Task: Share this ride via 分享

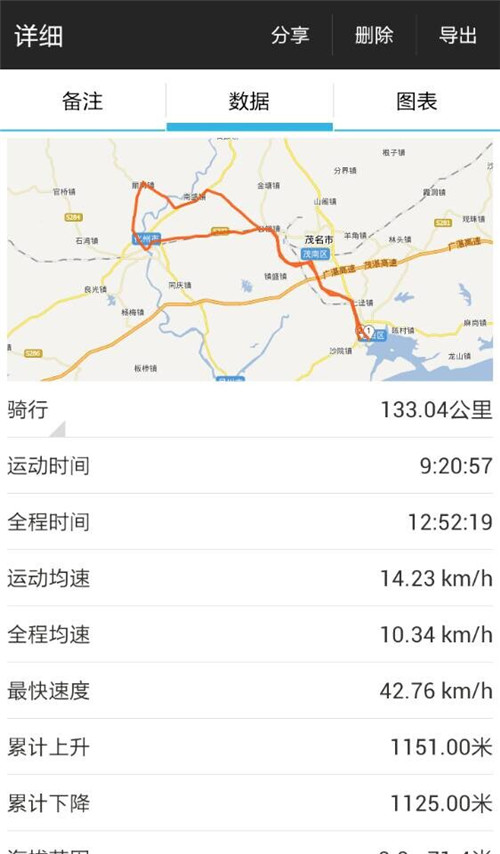Action: (x=290, y=35)
